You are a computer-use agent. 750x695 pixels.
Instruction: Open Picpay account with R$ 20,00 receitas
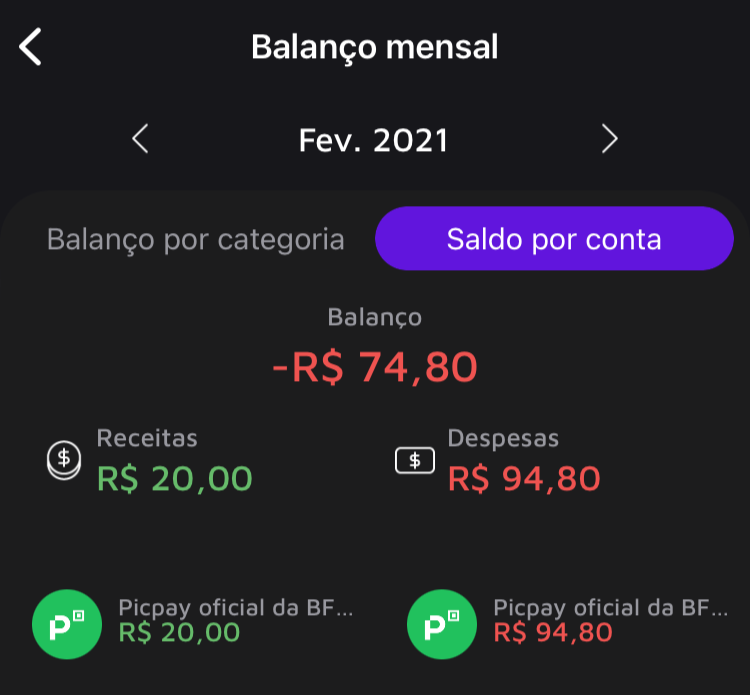point(195,621)
